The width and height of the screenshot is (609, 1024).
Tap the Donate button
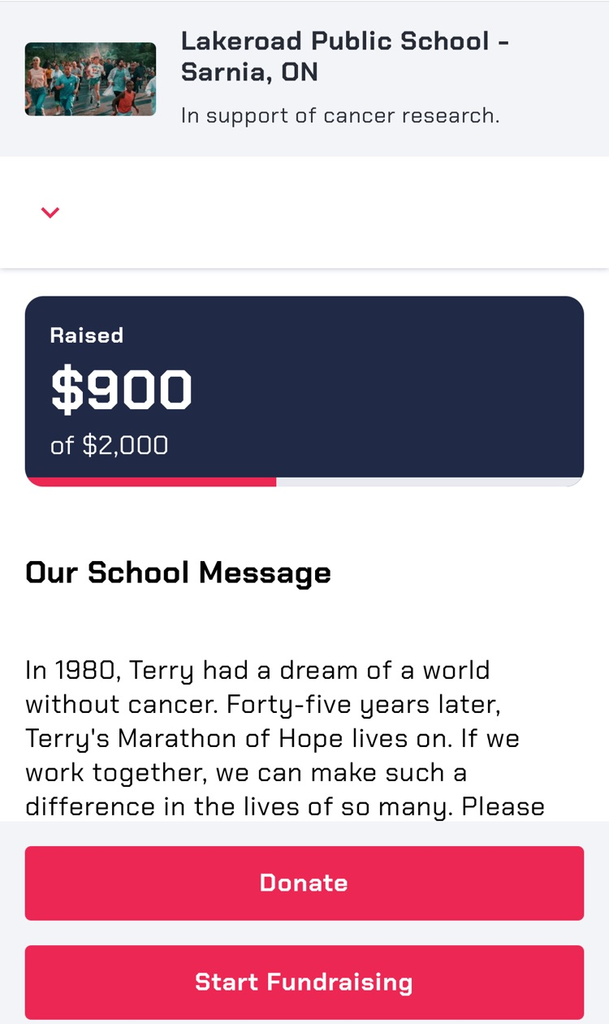click(304, 883)
